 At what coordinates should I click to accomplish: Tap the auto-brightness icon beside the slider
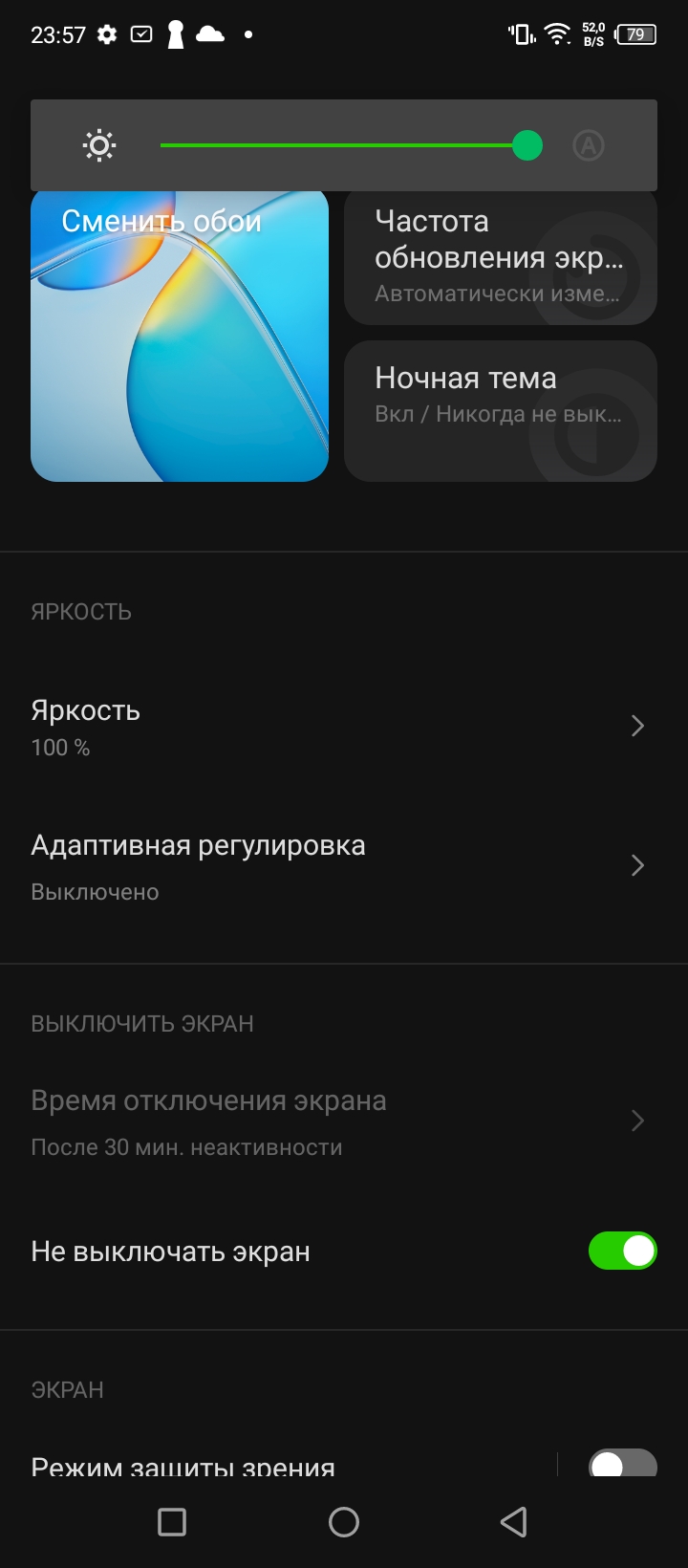pyautogui.click(x=589, y=145)
